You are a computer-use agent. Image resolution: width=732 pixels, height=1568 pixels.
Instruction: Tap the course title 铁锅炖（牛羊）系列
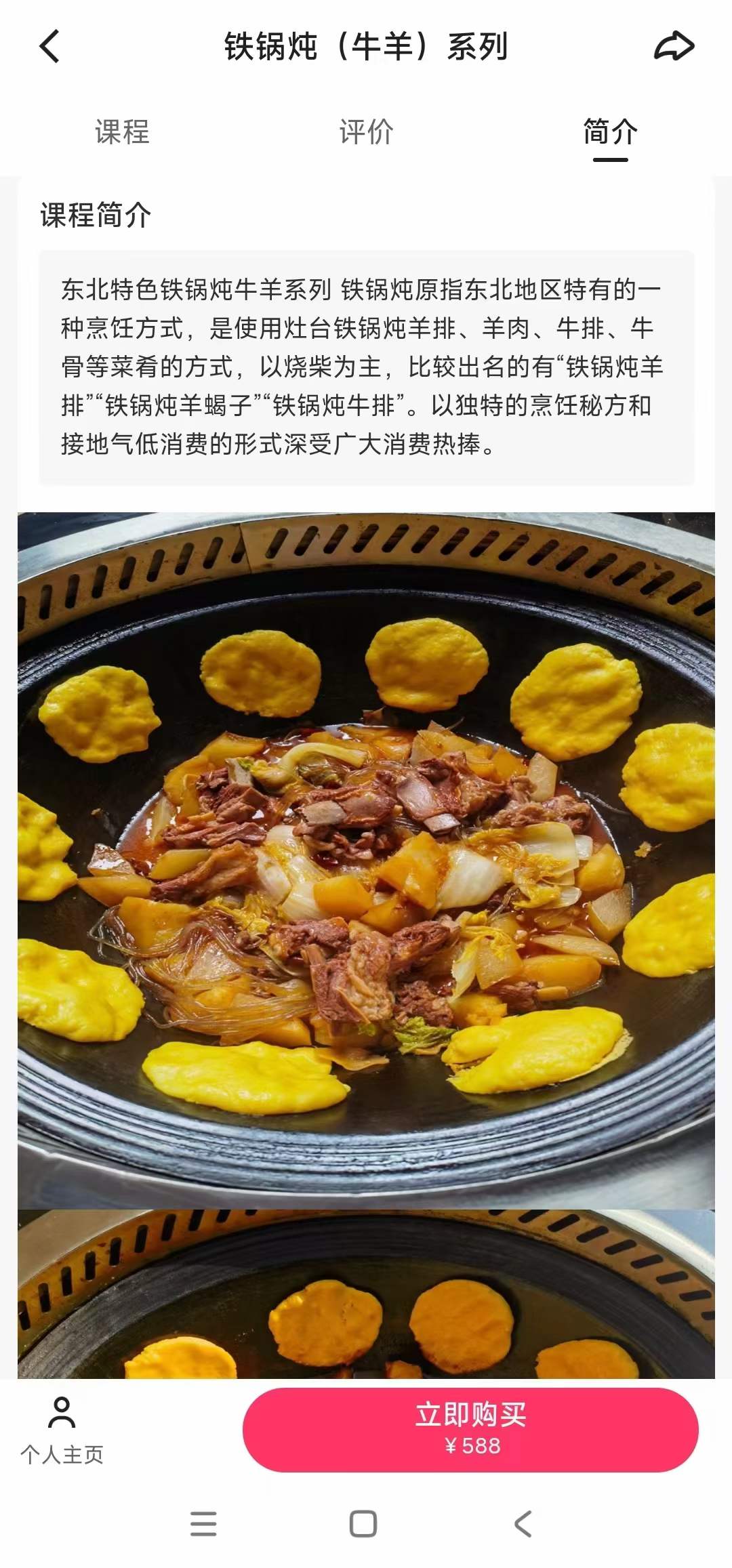(366, 46)
